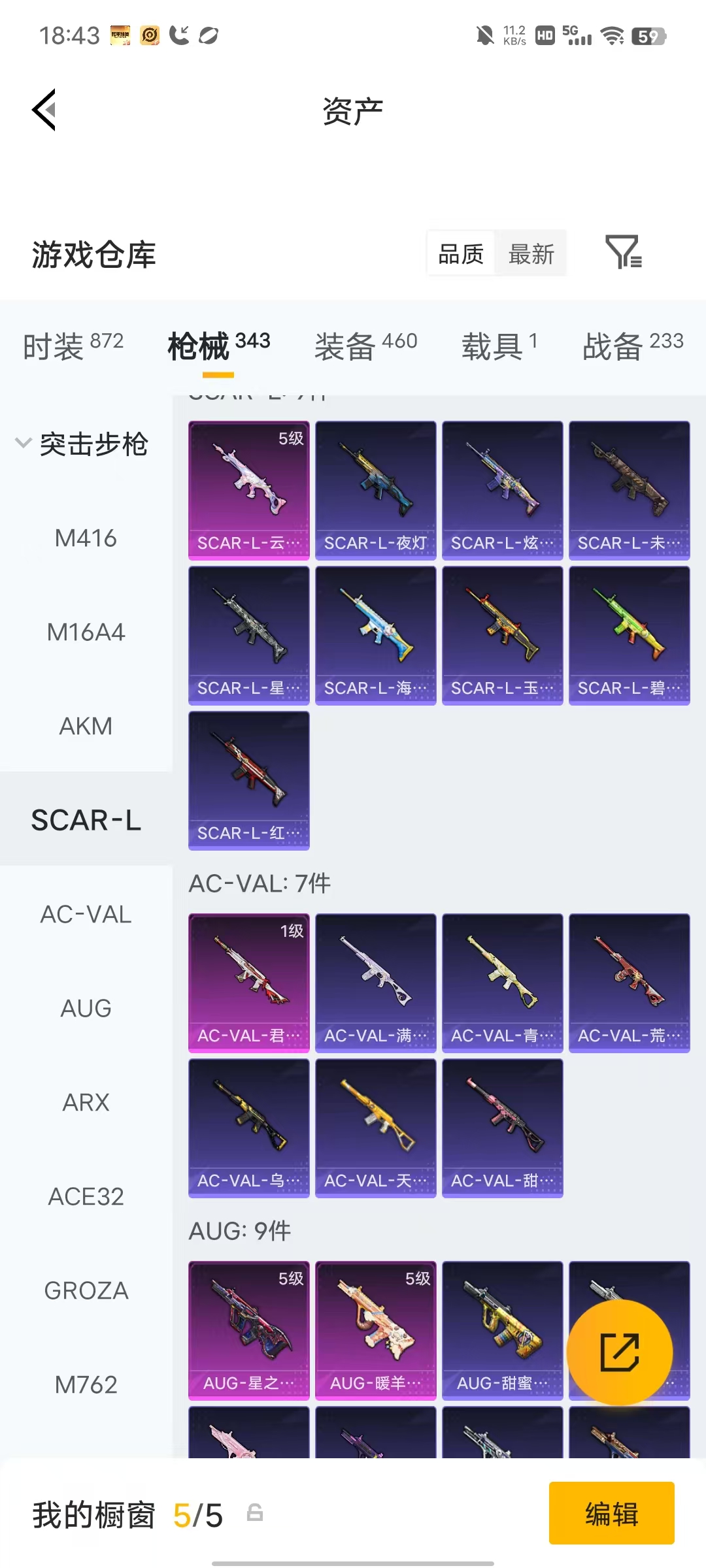Go back using the top-left arrow
The height and width of the screenshot is (1568, 706).
tap(44, 110)
